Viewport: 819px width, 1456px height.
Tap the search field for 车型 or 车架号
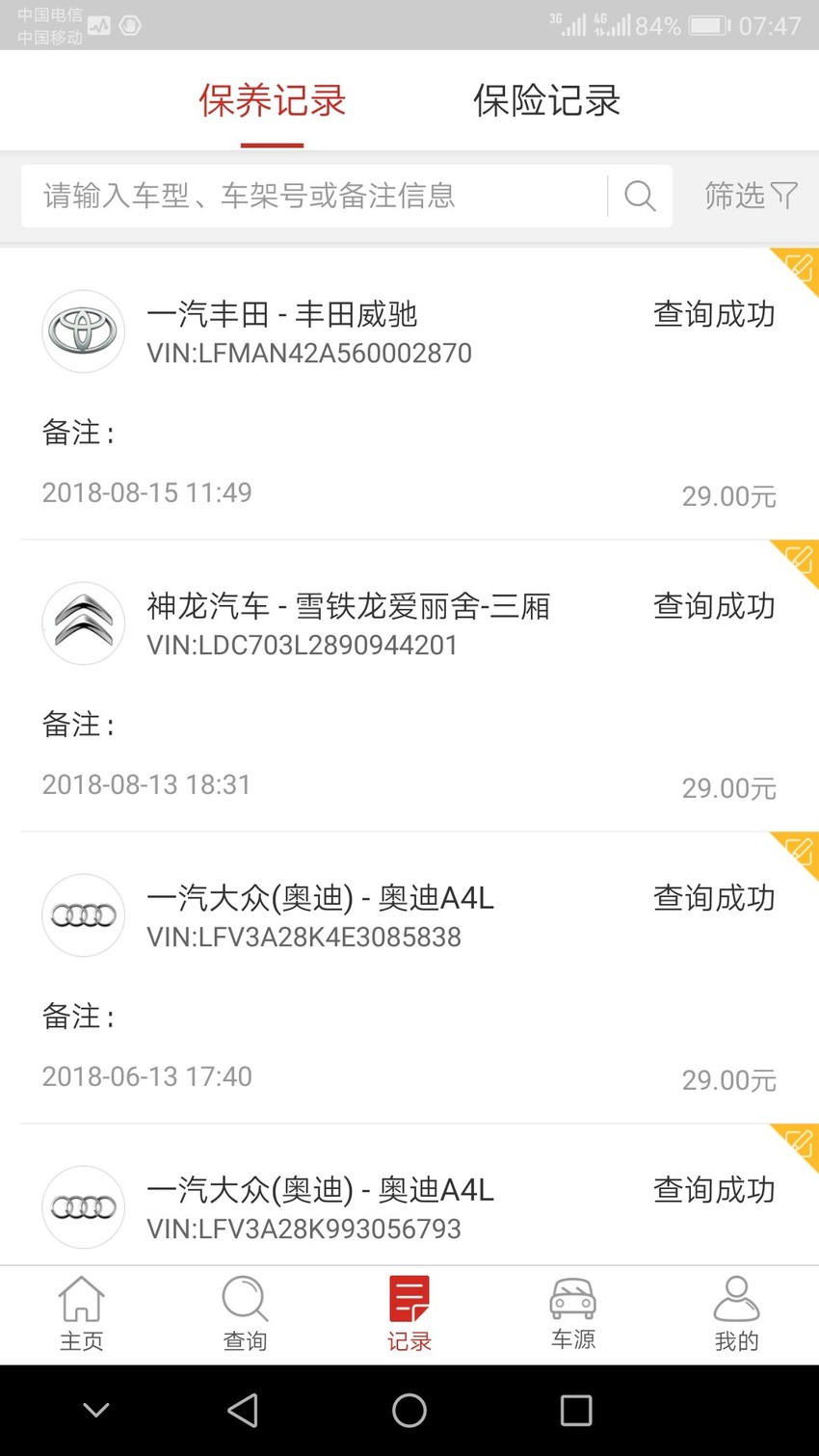pos(314,196)
